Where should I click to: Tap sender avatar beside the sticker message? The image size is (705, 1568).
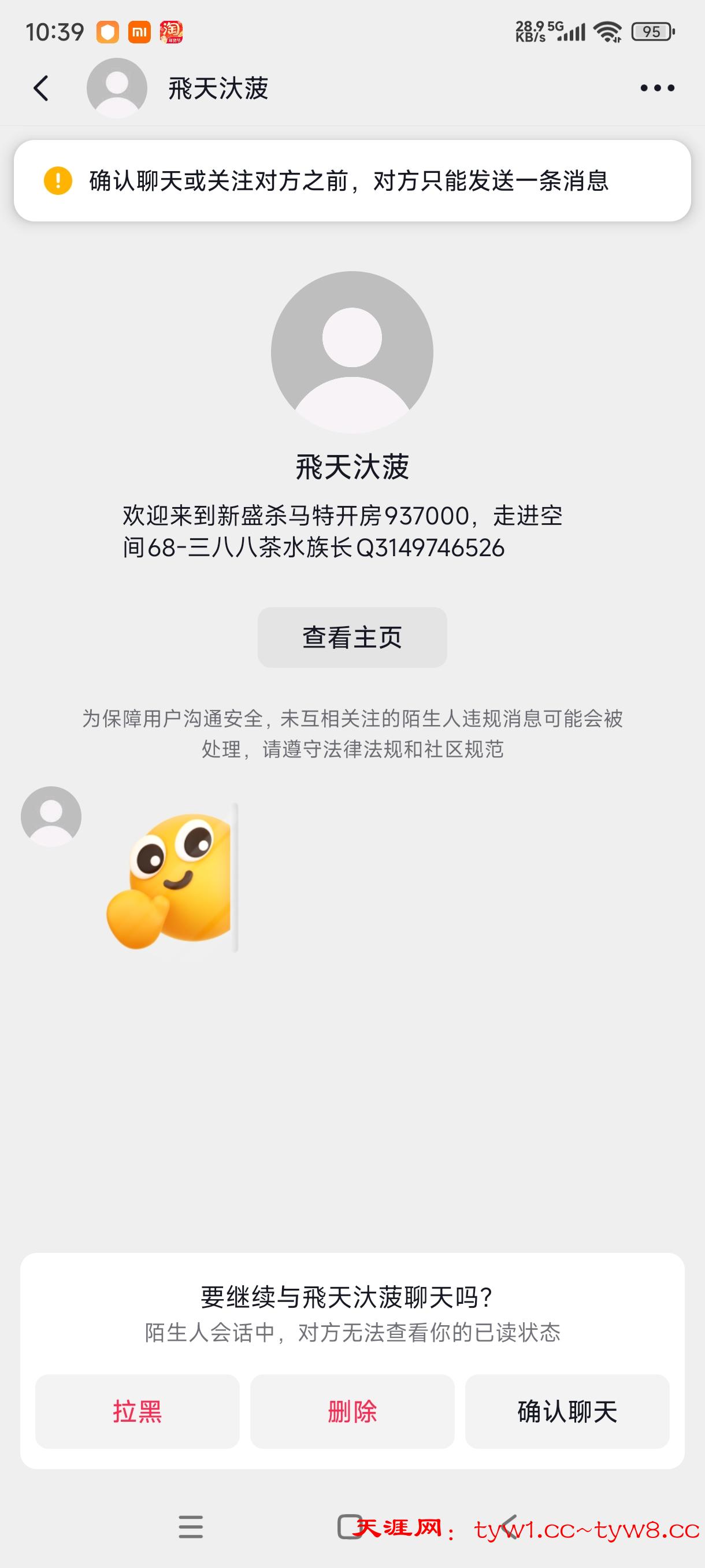click(51, 816)
